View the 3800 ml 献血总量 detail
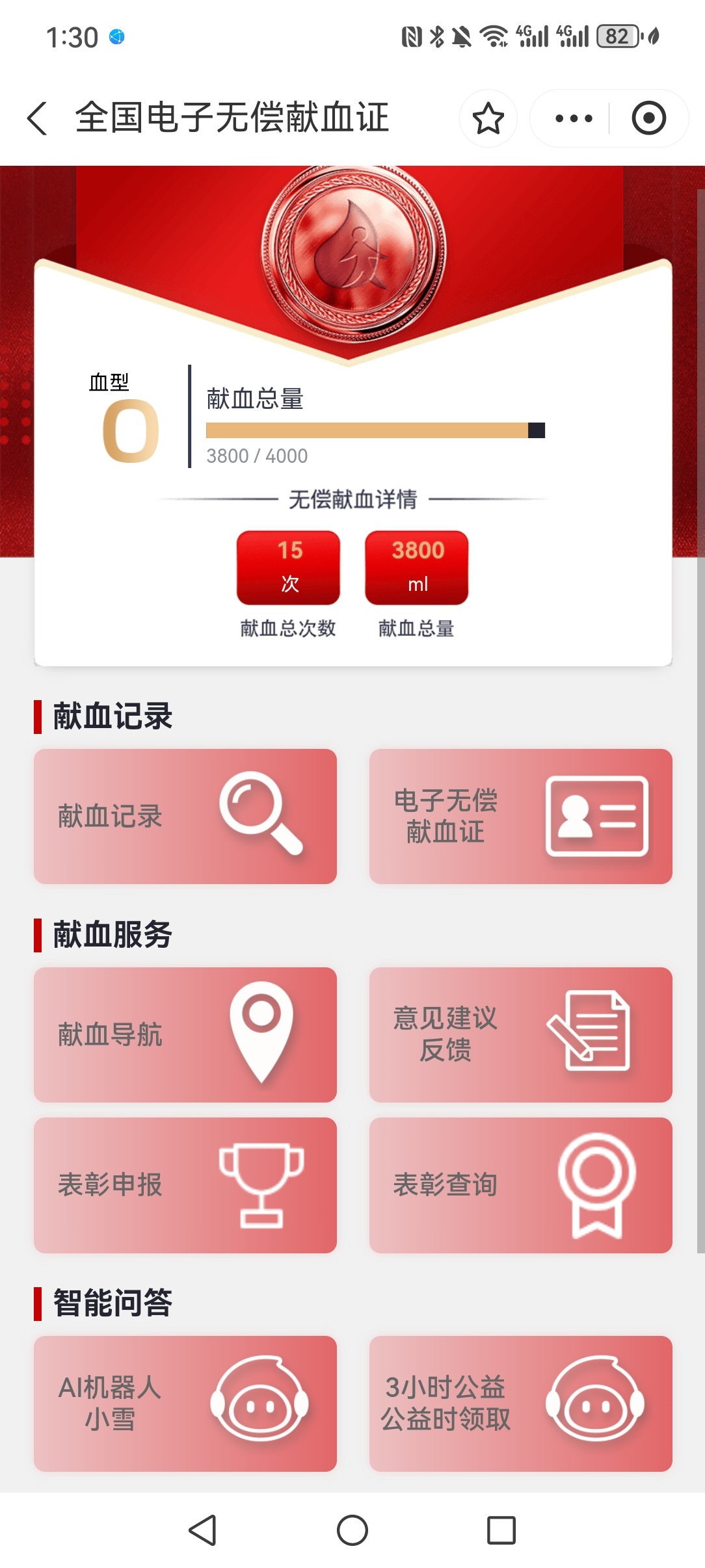Viewport: 705px width, 1568px height. click(x=417, y=568)
